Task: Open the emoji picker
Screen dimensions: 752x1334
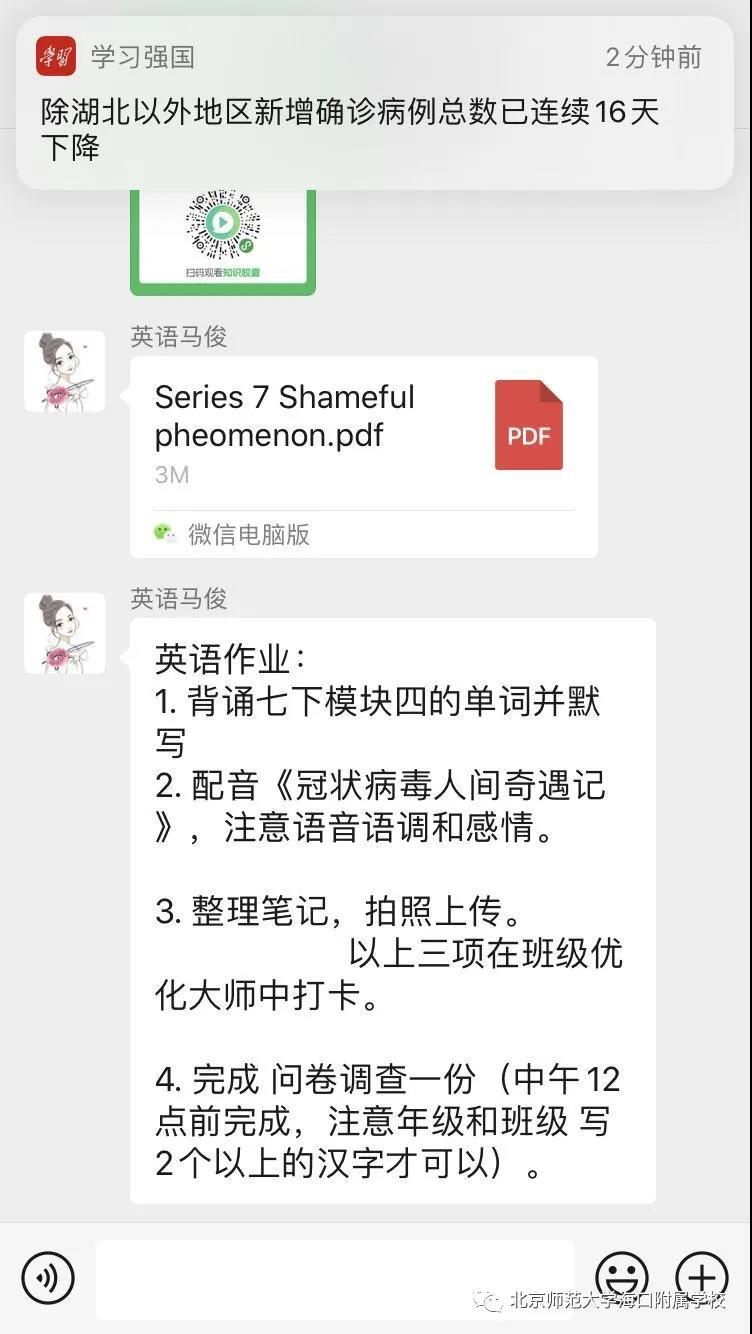Action: (622, 1277)
